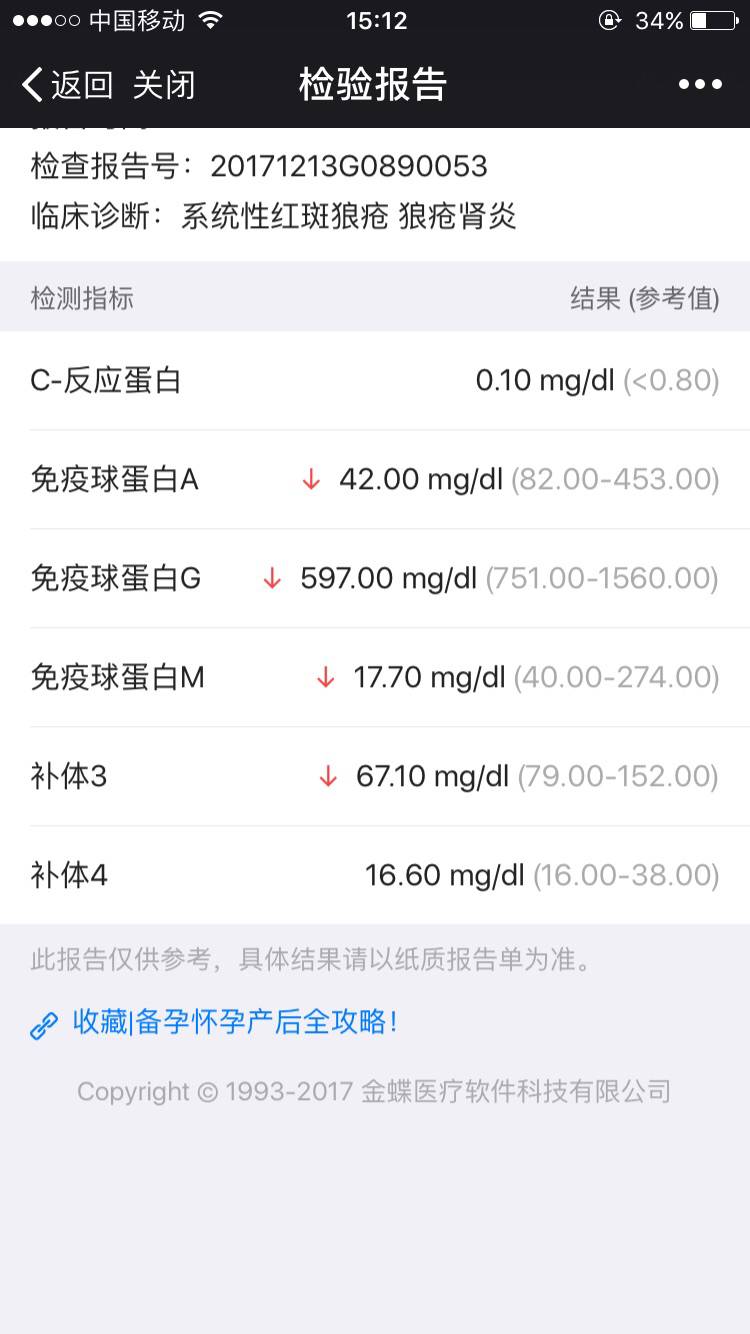
Task: Go back using the 返回 button
Action: pos(67,85)
